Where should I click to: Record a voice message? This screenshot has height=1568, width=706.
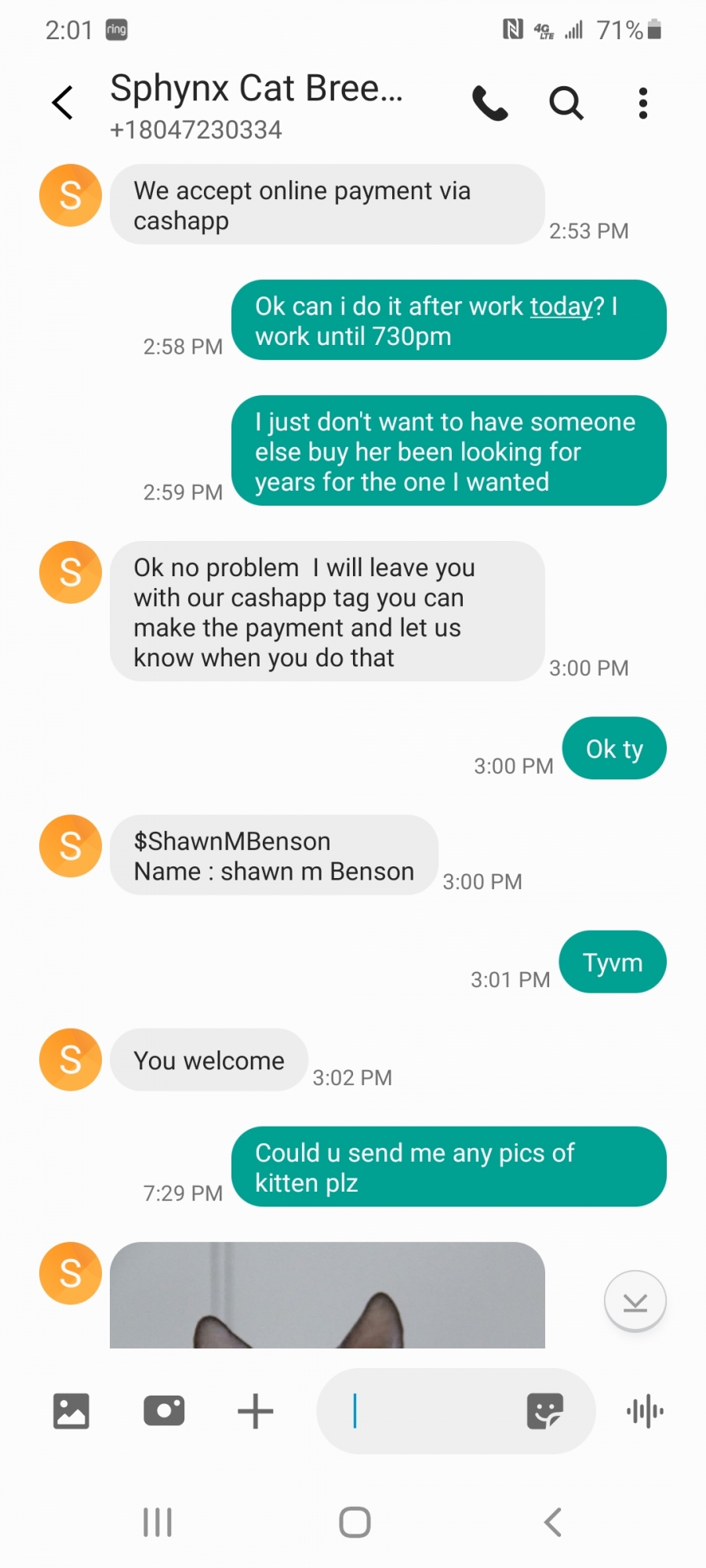pyautogui.click(x=645, y=1411)
